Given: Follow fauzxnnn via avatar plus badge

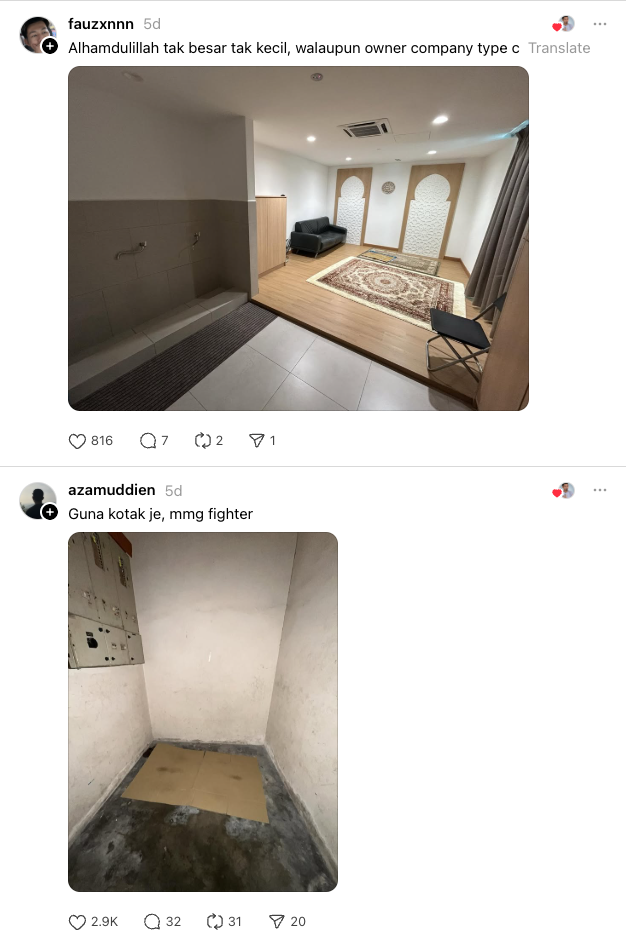Looking at the screenshot, I should point(50,46).
